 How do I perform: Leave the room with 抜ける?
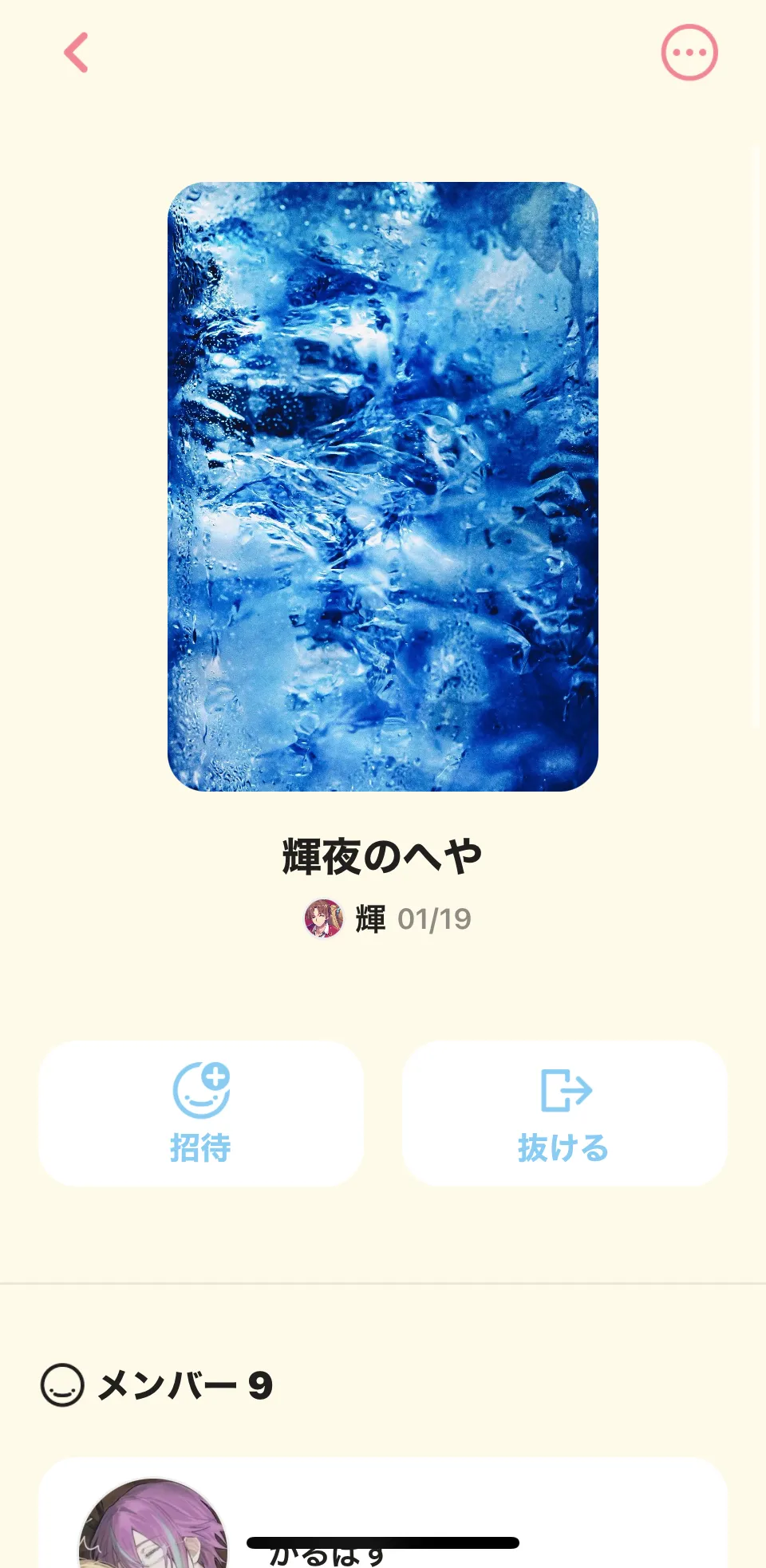[x=564, y=1113]
